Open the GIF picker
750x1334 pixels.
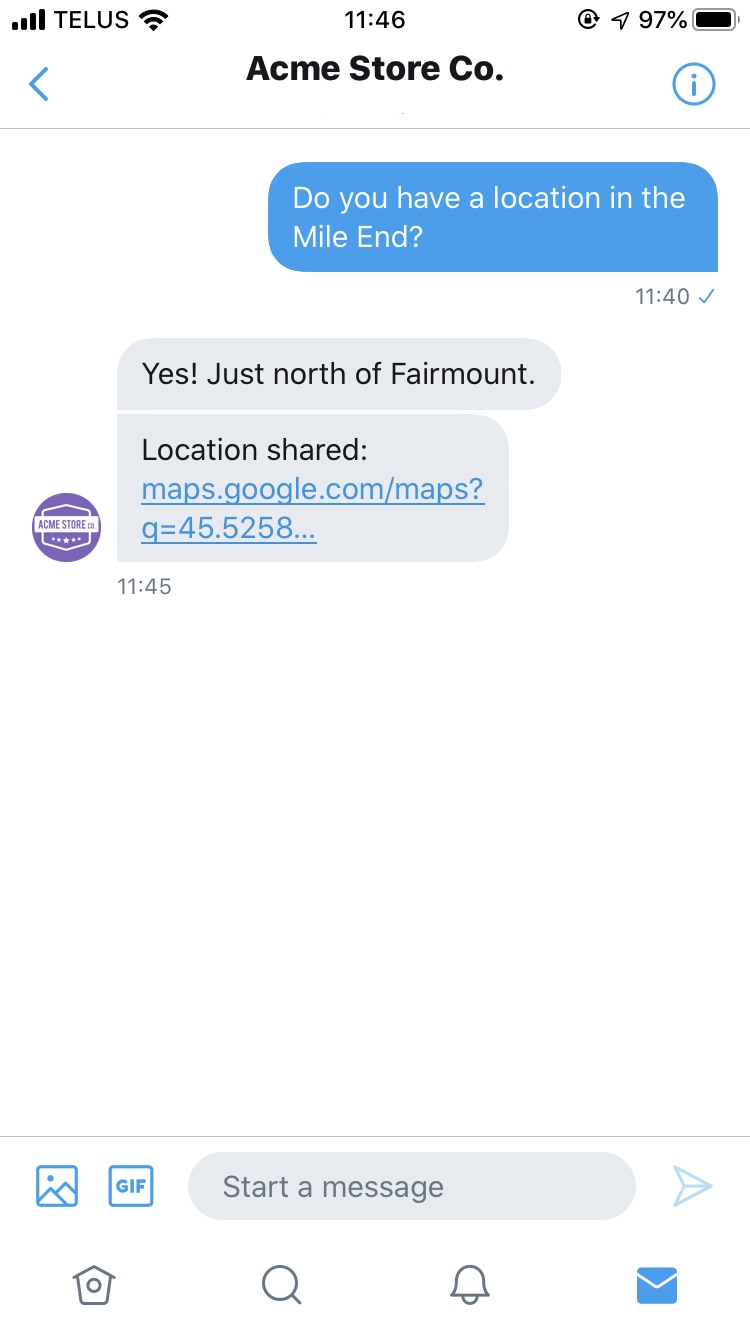(x=131, y=1186)
